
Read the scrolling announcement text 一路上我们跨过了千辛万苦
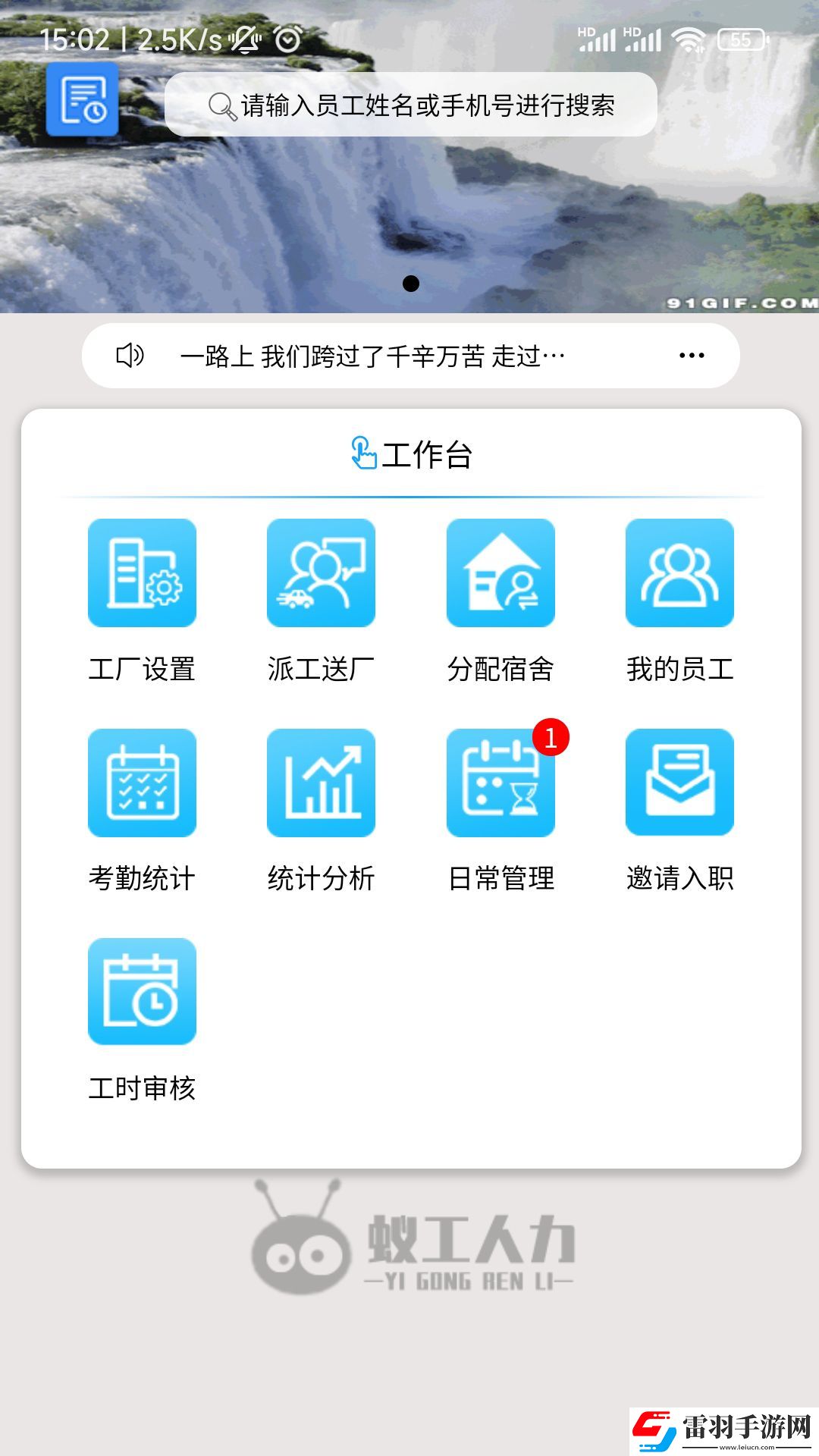coord(372,354)
